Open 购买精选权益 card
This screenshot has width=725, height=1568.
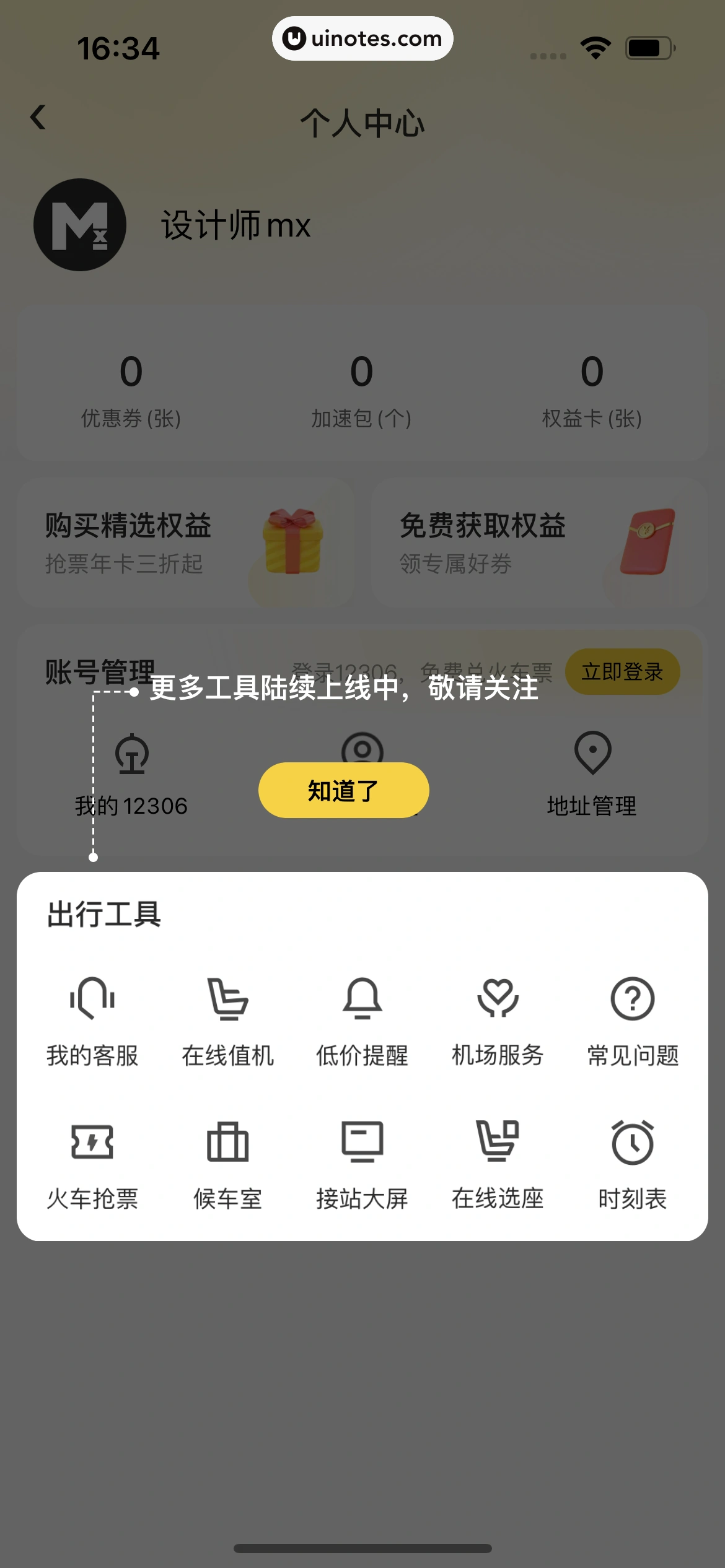(185, 542)
